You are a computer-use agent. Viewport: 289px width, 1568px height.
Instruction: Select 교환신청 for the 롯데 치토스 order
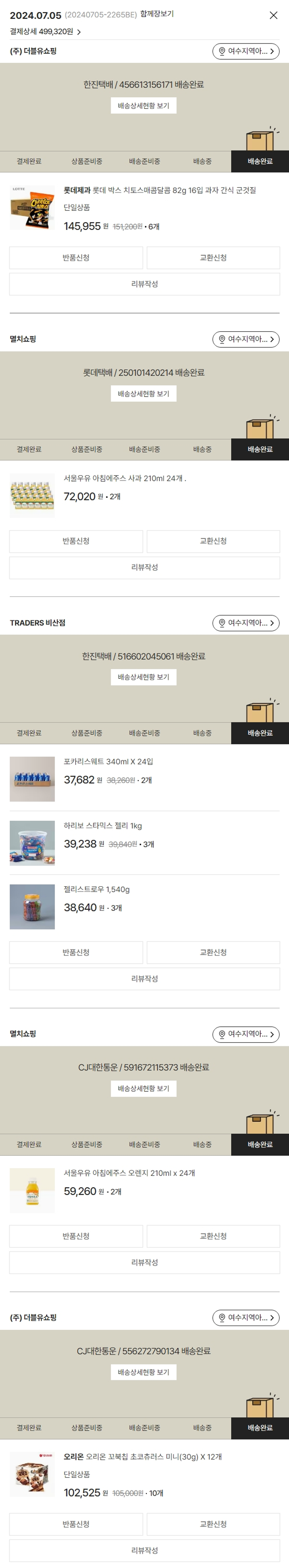[213, 258]
